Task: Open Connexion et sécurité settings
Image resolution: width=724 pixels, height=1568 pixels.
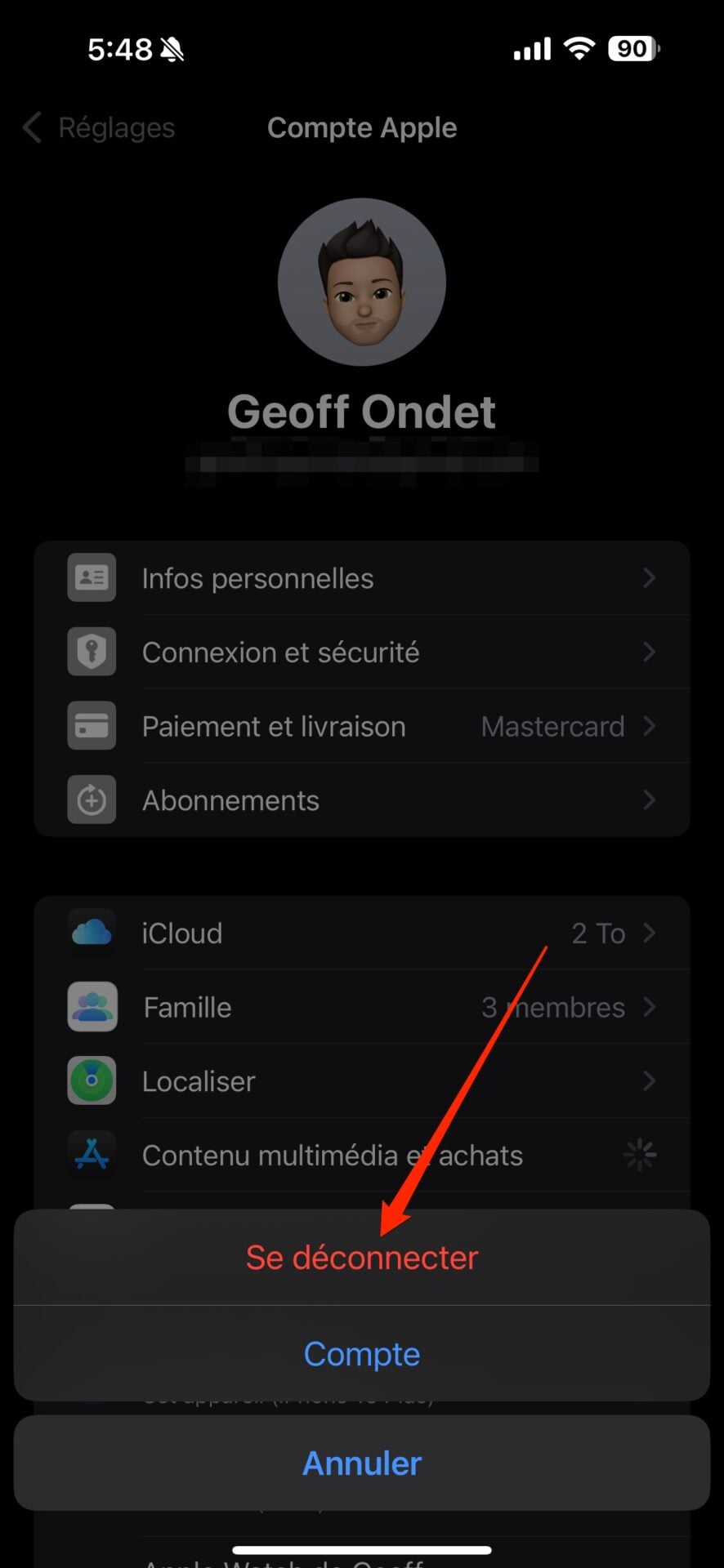Action: pos(362,652)
